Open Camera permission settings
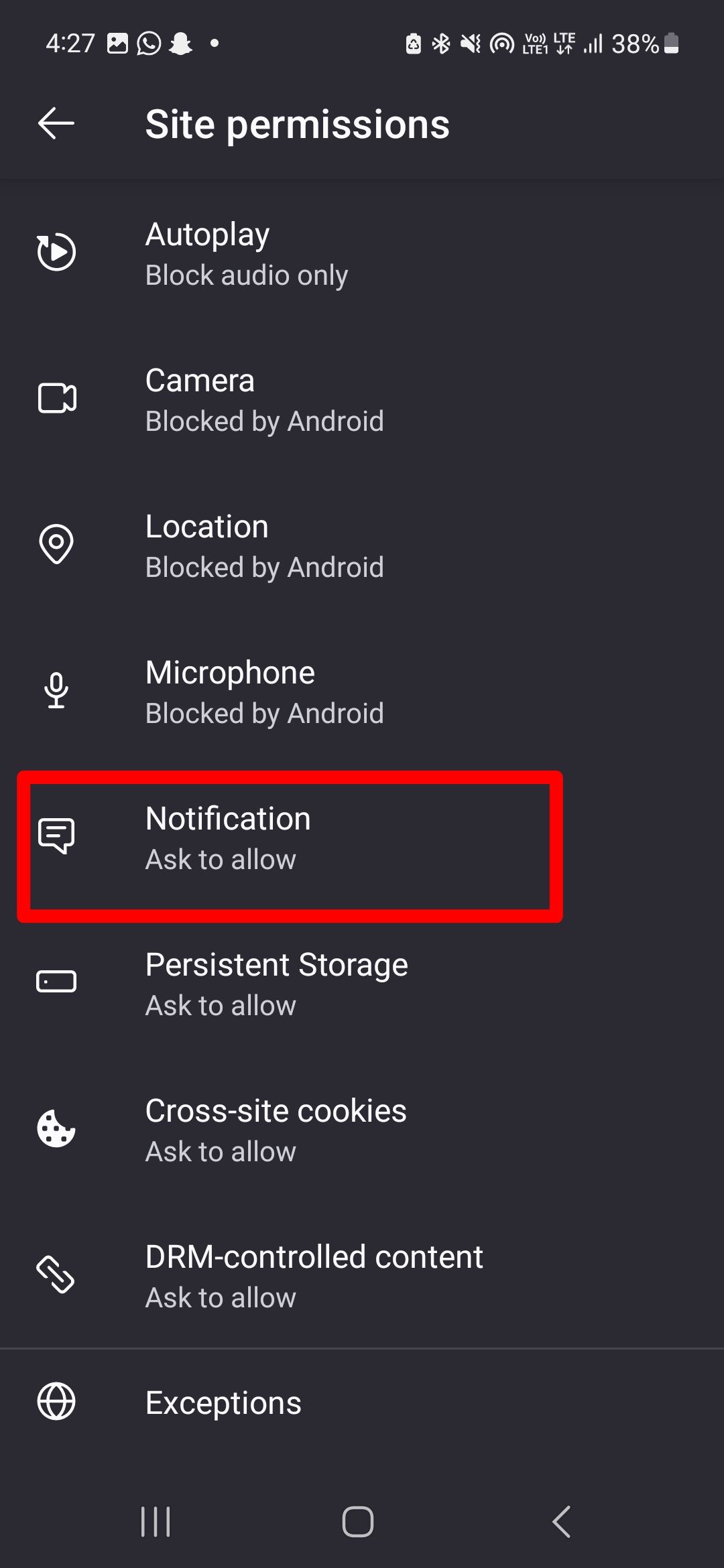This screenshot has height=1568, width=724. click(264, 400)
